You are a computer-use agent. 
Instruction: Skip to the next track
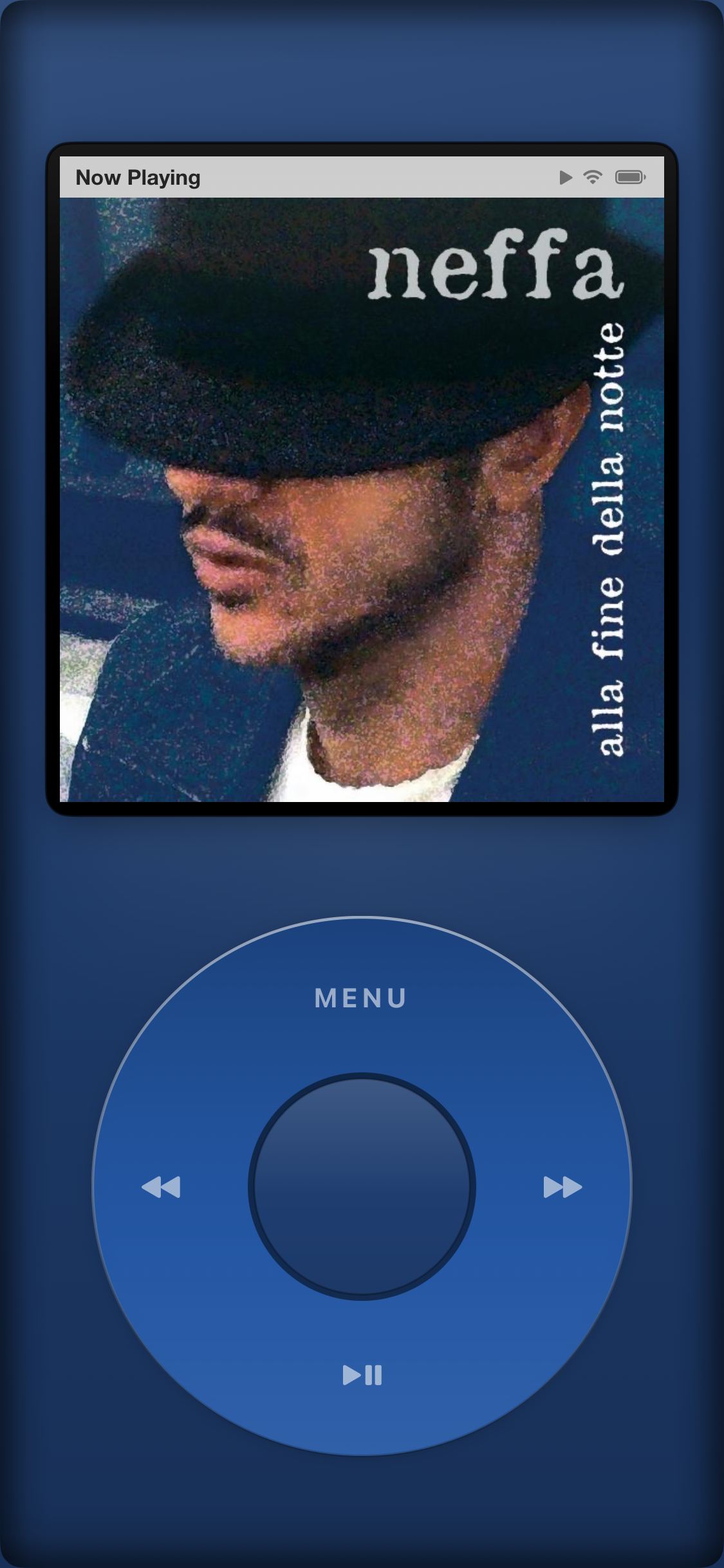point(563,1186)
